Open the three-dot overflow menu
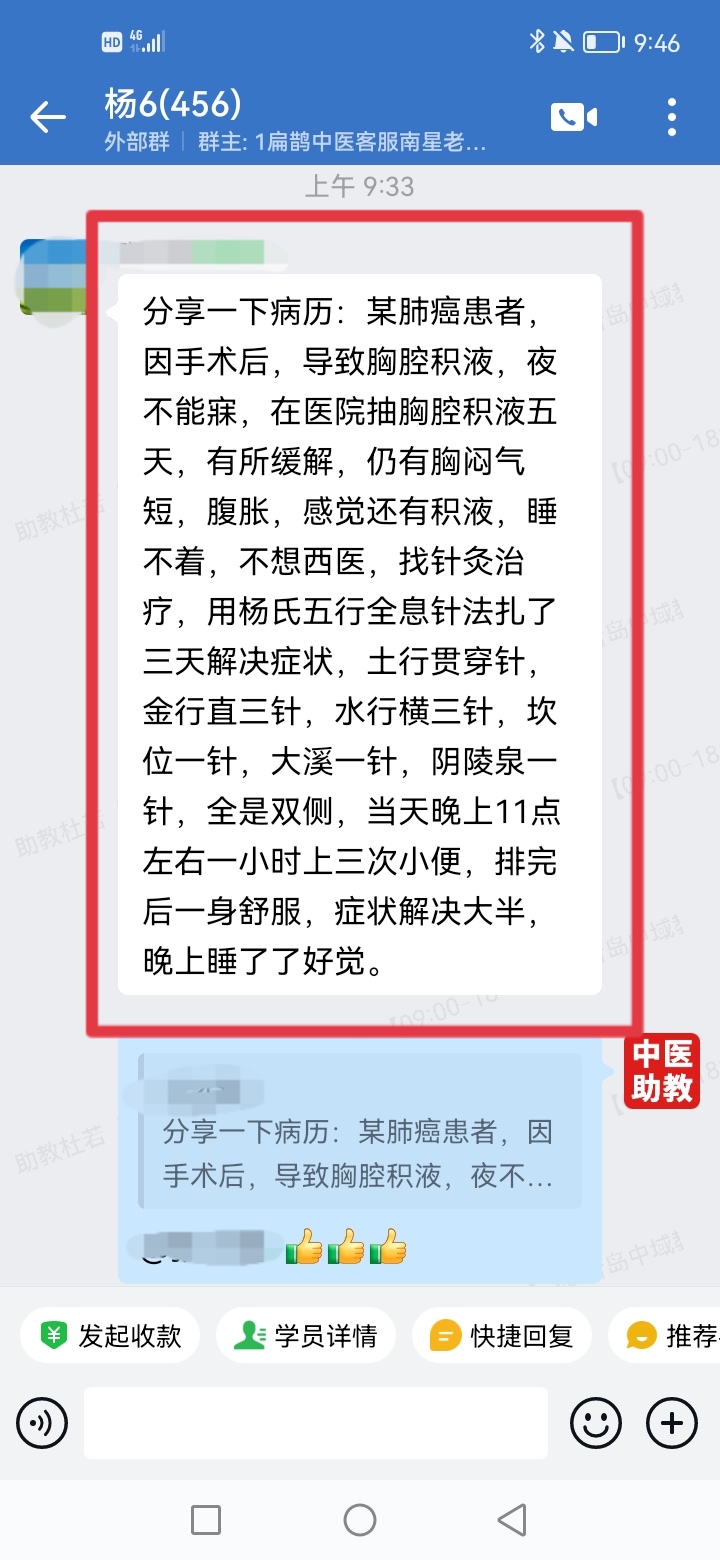720x1560 pixels. click(x=672, y=117)
